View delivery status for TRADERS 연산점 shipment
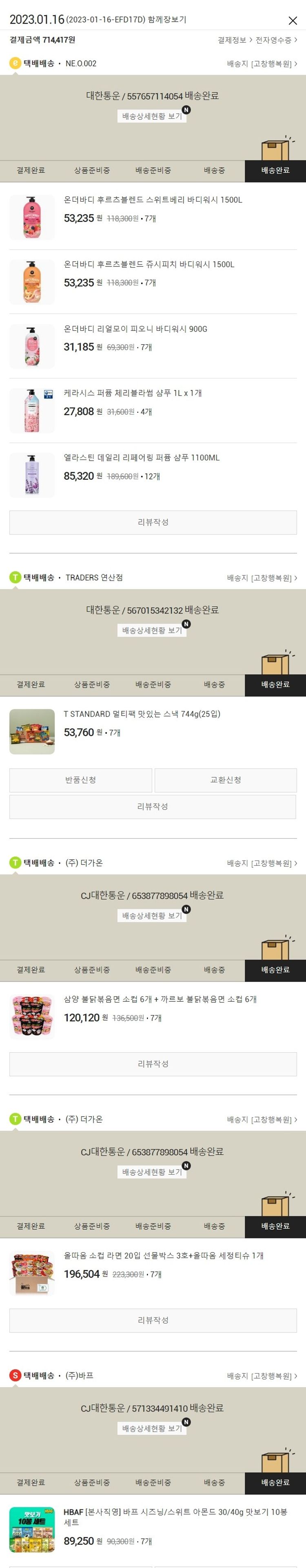 point(152,631)
